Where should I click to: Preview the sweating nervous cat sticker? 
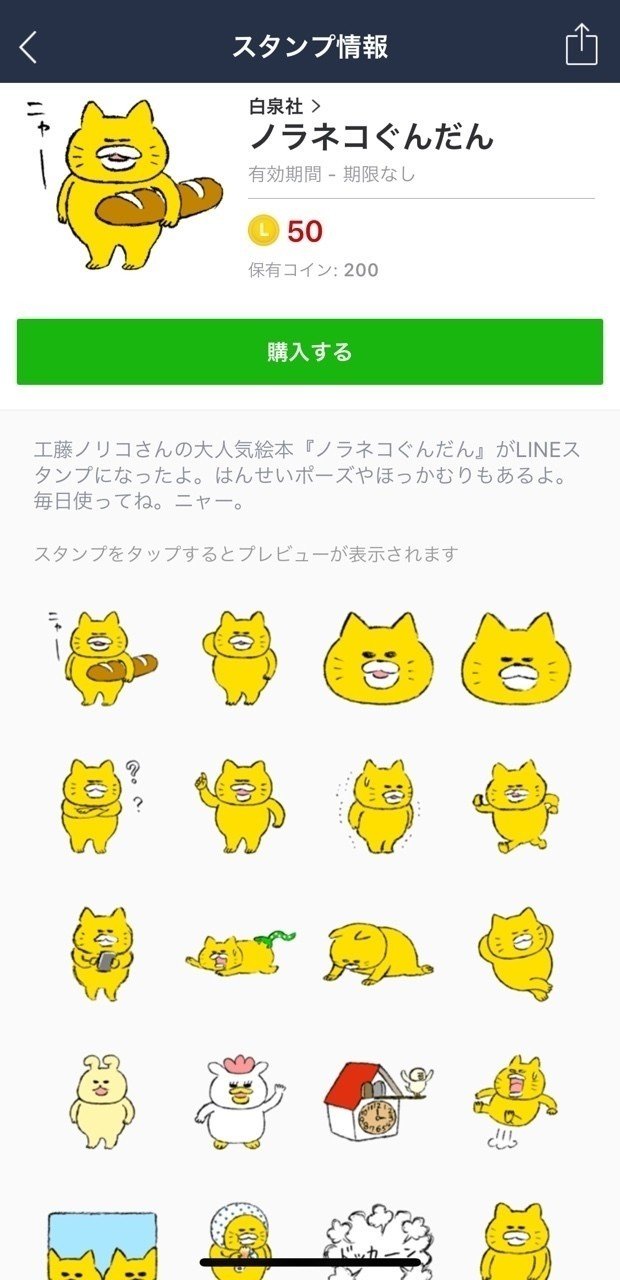coord(378,807)
